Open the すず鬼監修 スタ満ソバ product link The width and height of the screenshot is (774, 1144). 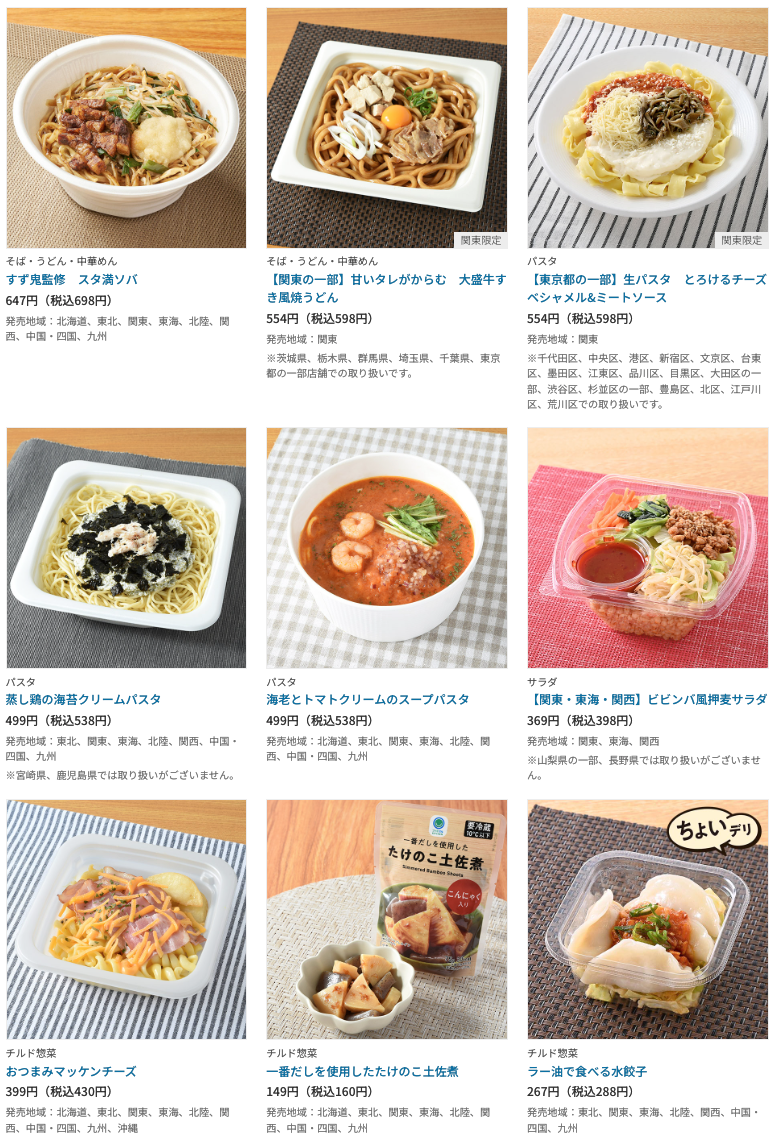(x=72, y=280)
